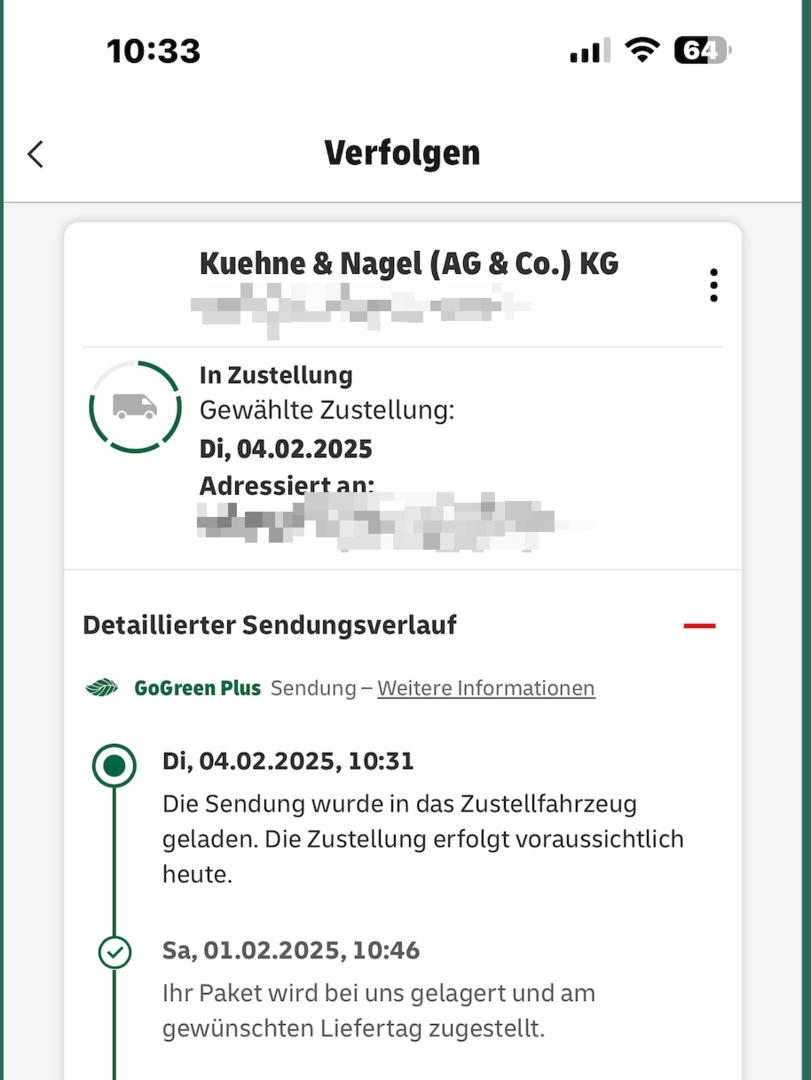Viewport: 811px width, 1080px height.
Task: Go back from the Verfolgen screen
Action: point(36,154)
